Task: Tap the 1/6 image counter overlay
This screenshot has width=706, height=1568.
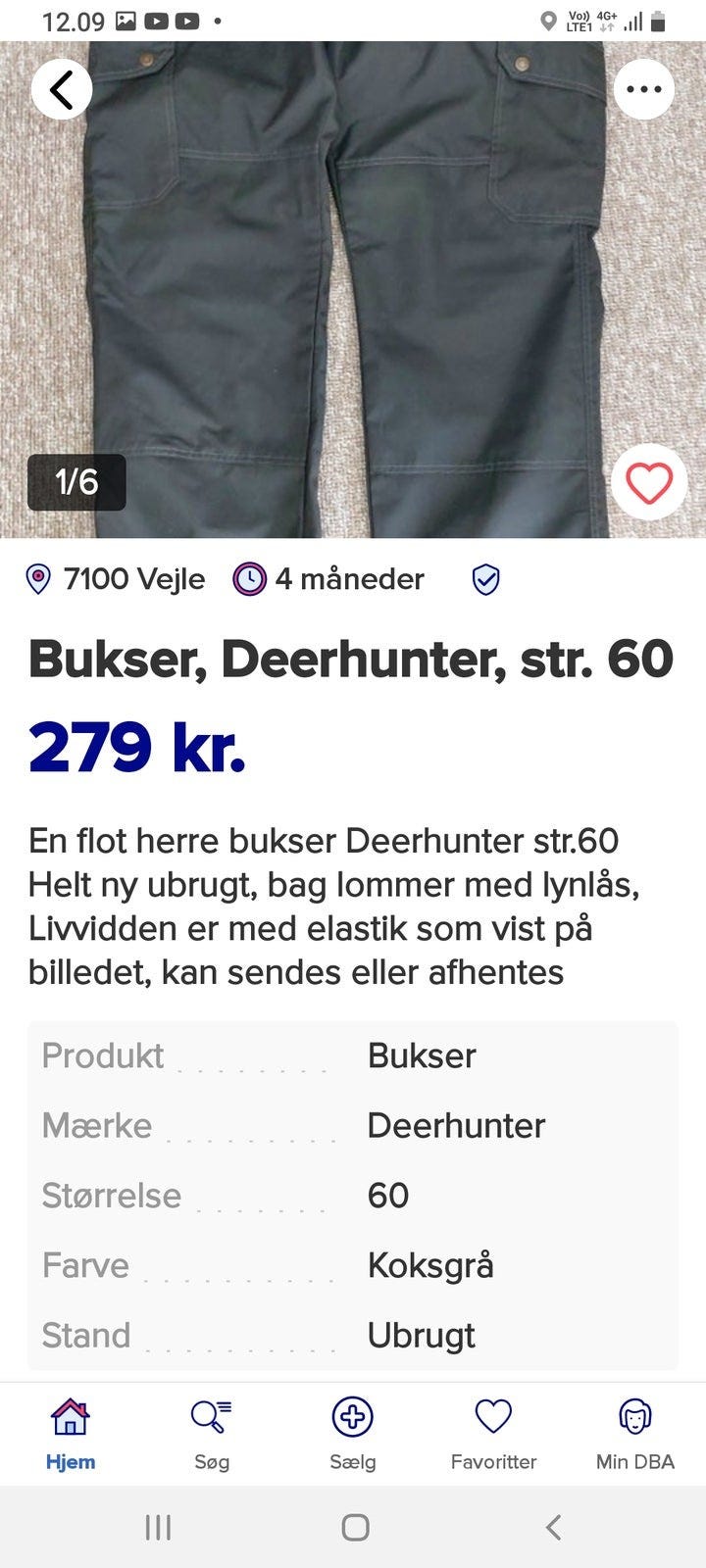Action: tap(76, 481)
